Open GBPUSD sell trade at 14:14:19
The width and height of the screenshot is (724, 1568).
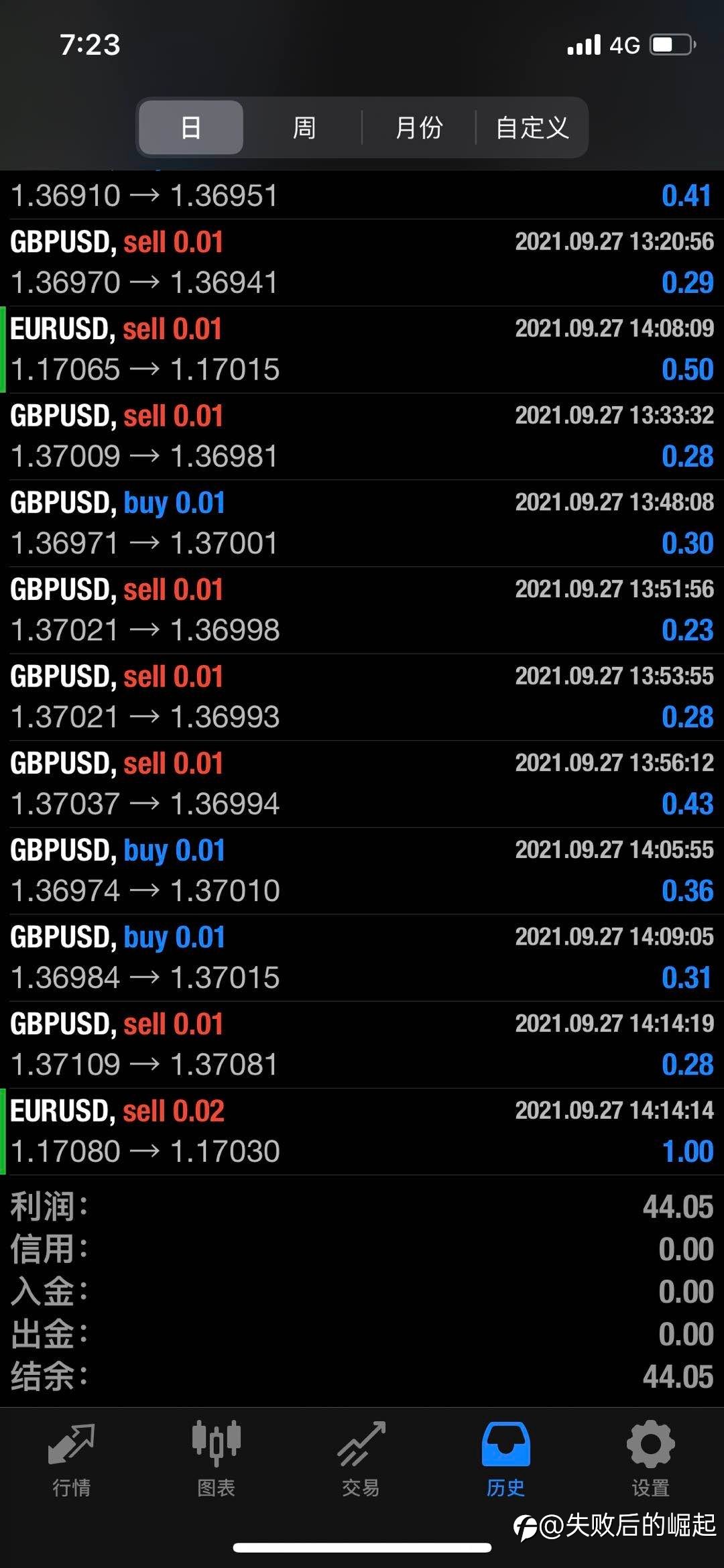pyautogui.click(x=362, y=1044)
